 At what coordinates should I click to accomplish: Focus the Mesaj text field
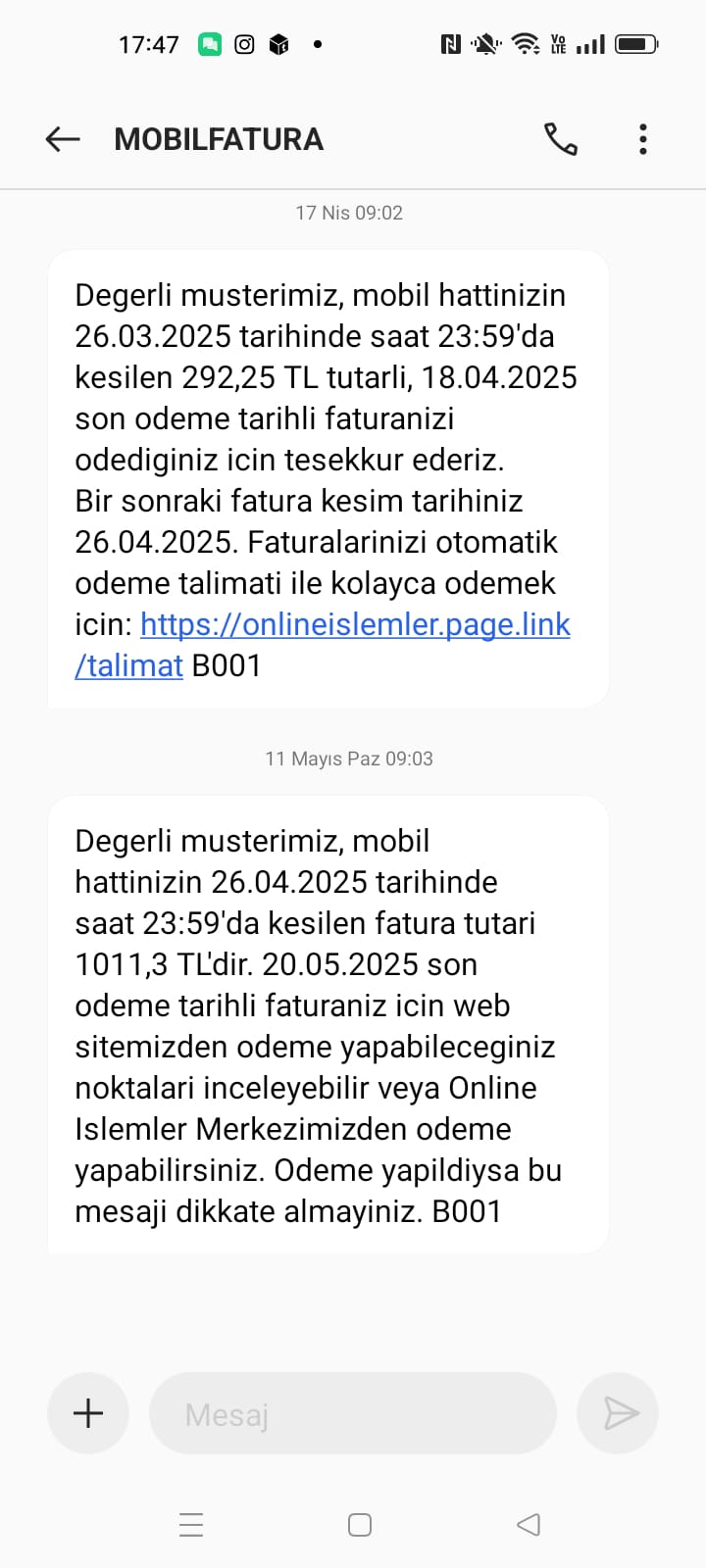coord(353,1413)
